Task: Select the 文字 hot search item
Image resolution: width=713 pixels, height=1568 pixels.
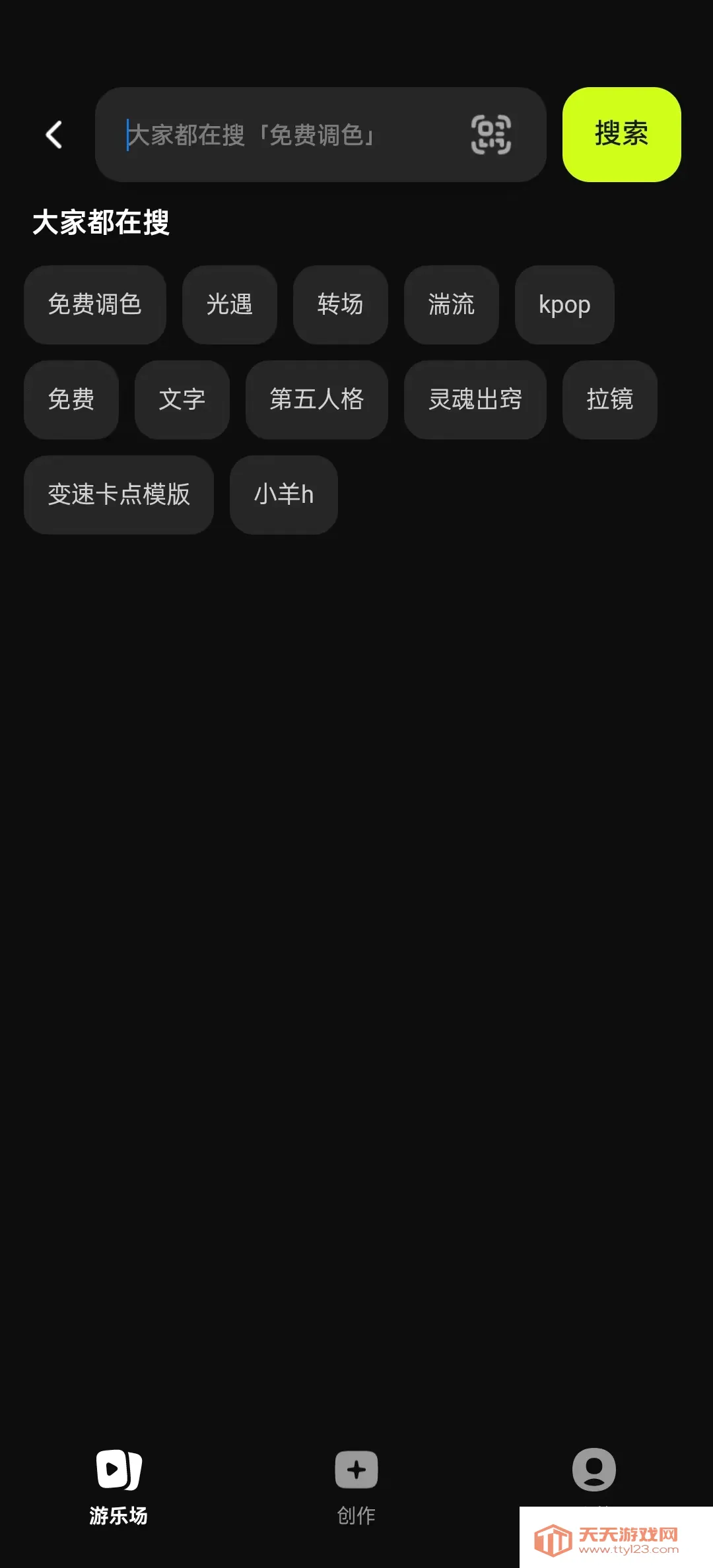Action: click(182, 399)
